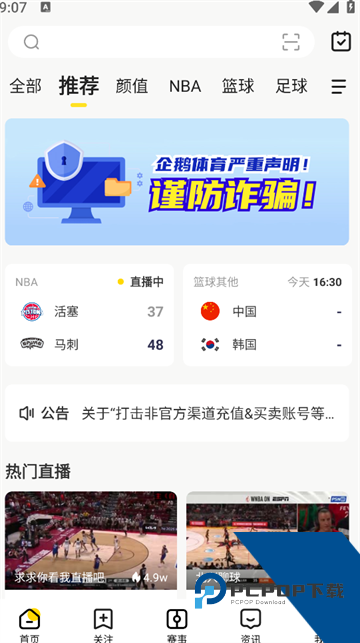Switch to the 全部 tab
The width and height of the screenshot is (360, 643).
pyautogui.click(x=25, y=86)
